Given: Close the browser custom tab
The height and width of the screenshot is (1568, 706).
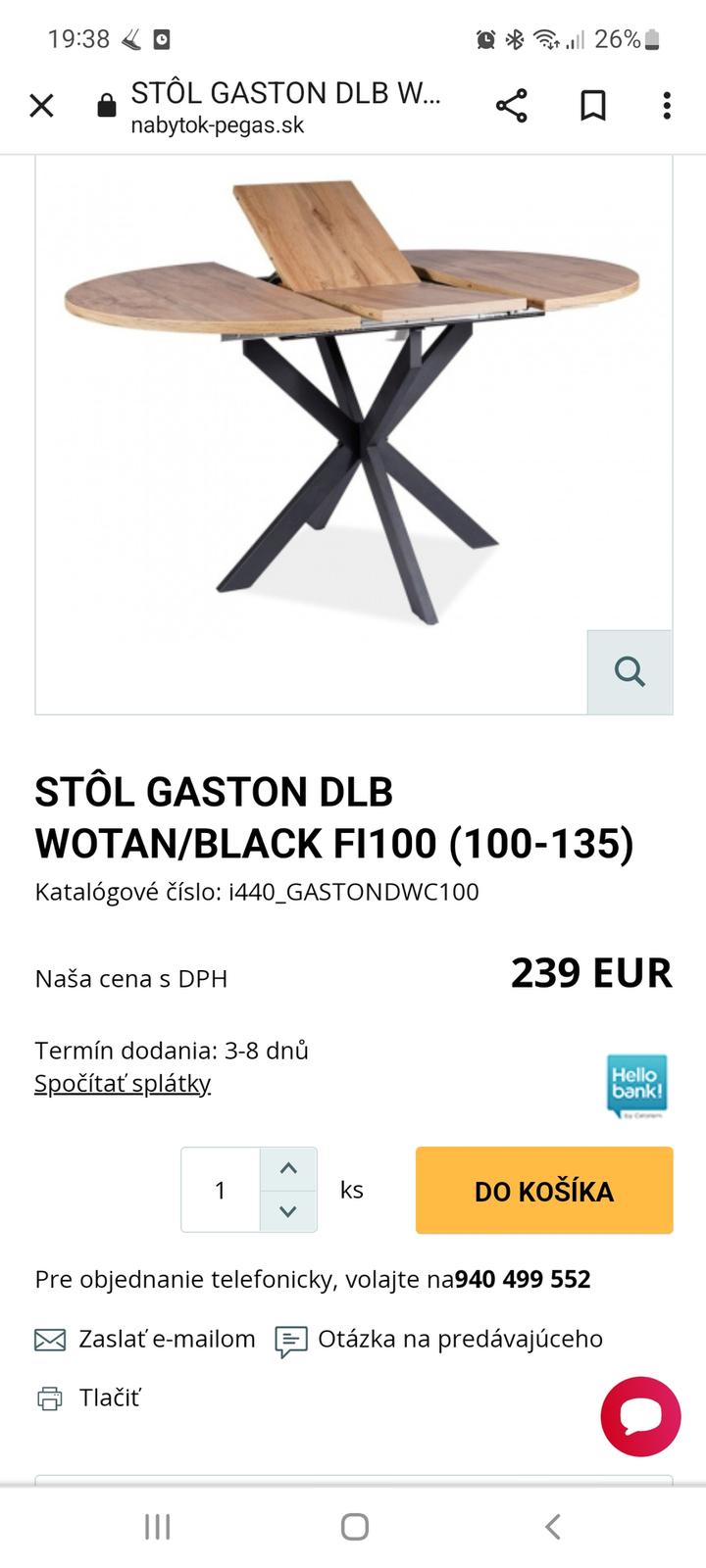Looking at the screenshot, I should 41,106.
